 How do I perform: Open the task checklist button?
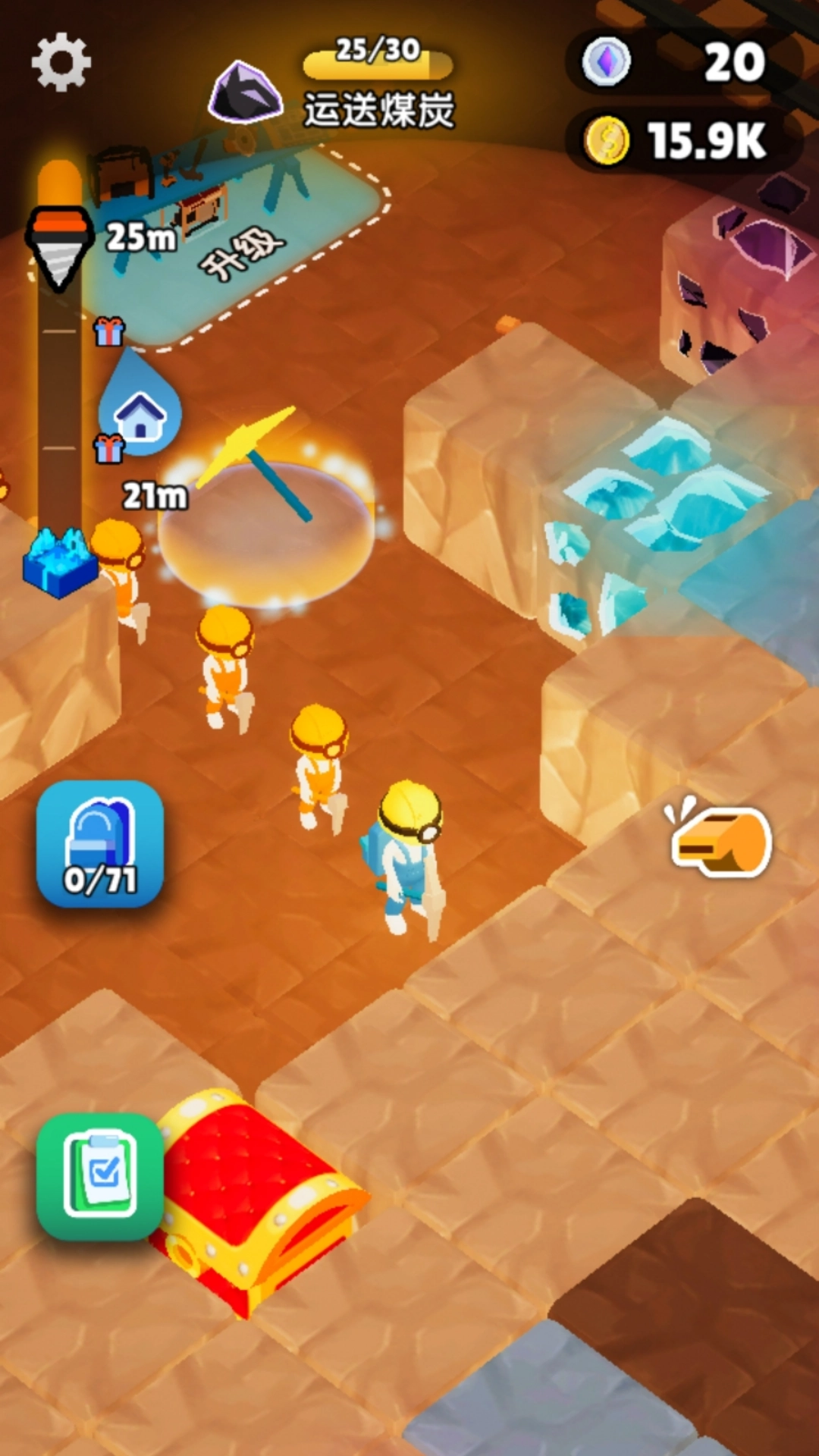100,1176
